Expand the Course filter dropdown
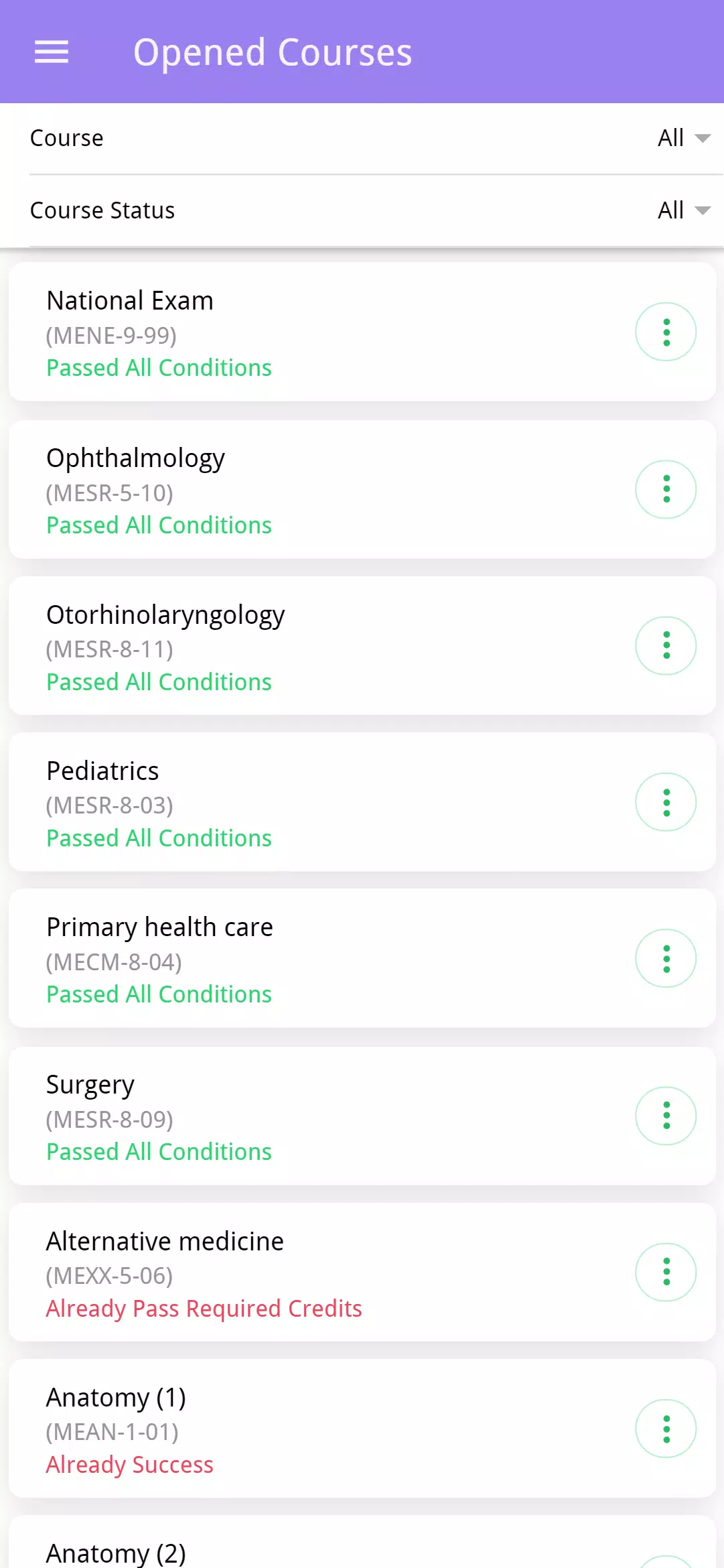The width and height of the screenshot is (724, 1568). (683, 138)
